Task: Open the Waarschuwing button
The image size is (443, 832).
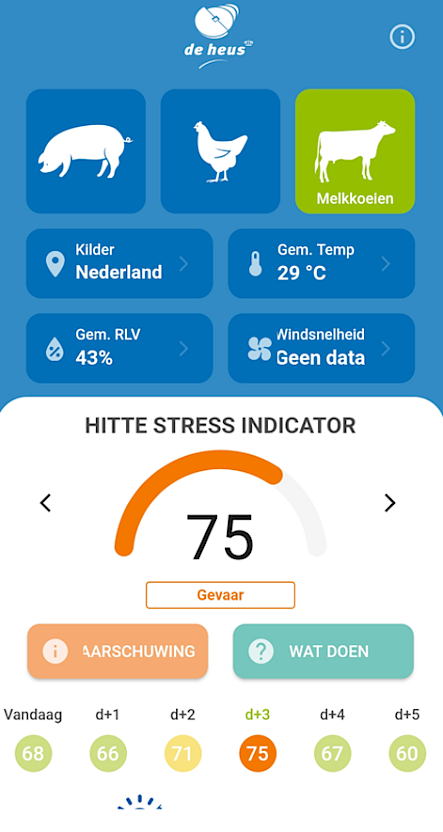Action: click(x=118, y=651)
